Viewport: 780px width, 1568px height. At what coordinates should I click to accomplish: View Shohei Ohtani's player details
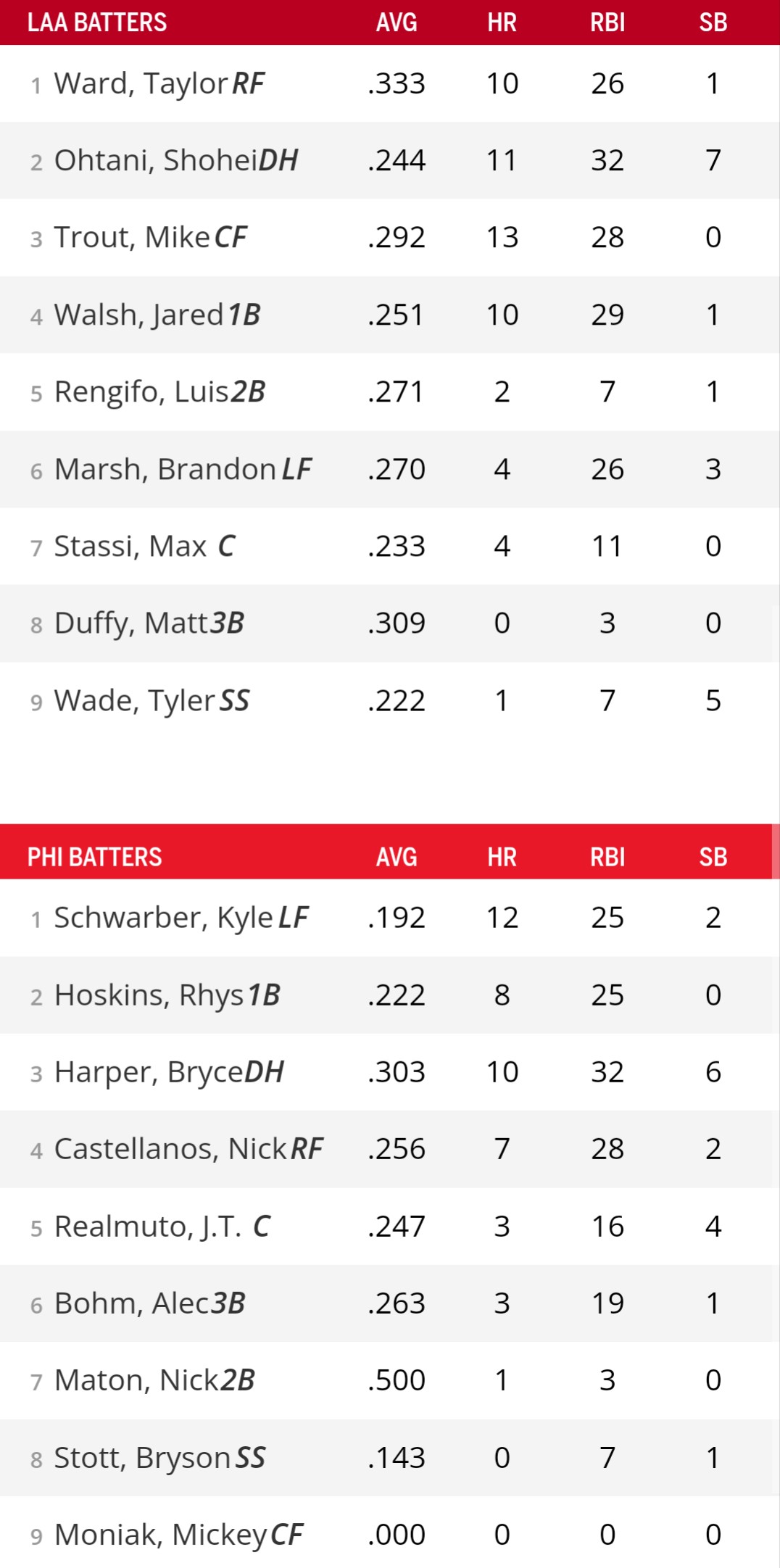pyautogui.click(x=157, y=161)
